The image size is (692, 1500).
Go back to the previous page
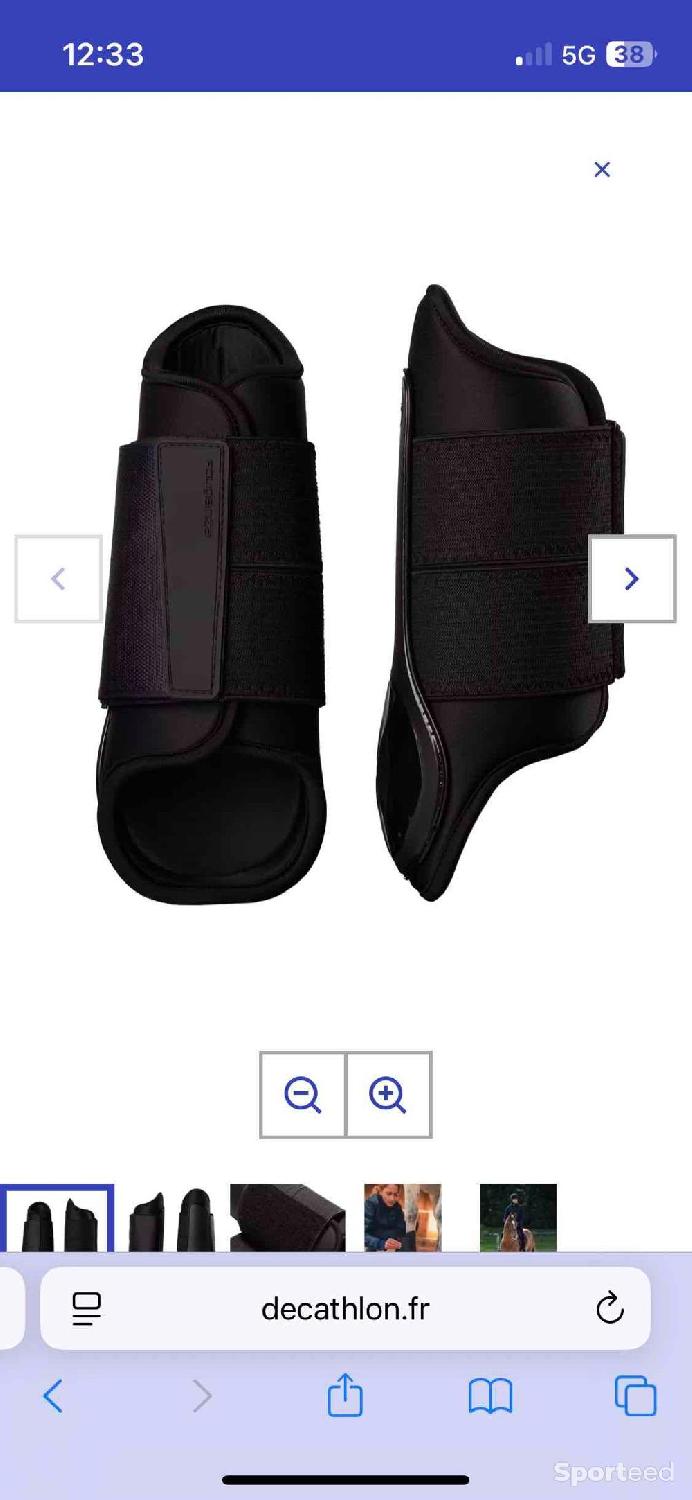coord(53,1396)
